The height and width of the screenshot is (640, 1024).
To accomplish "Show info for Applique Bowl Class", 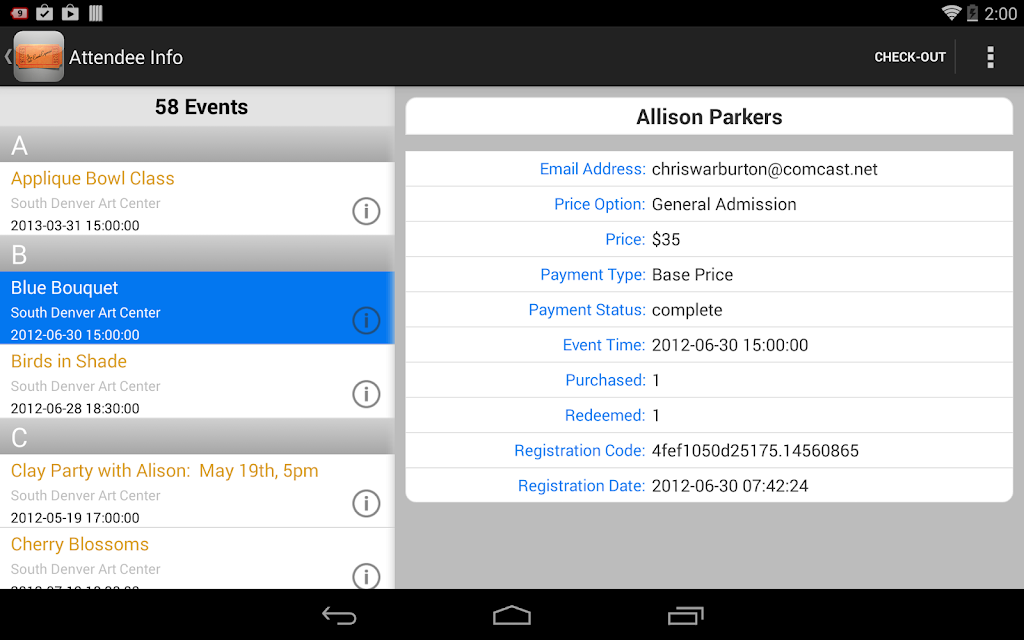I will 366,211.
